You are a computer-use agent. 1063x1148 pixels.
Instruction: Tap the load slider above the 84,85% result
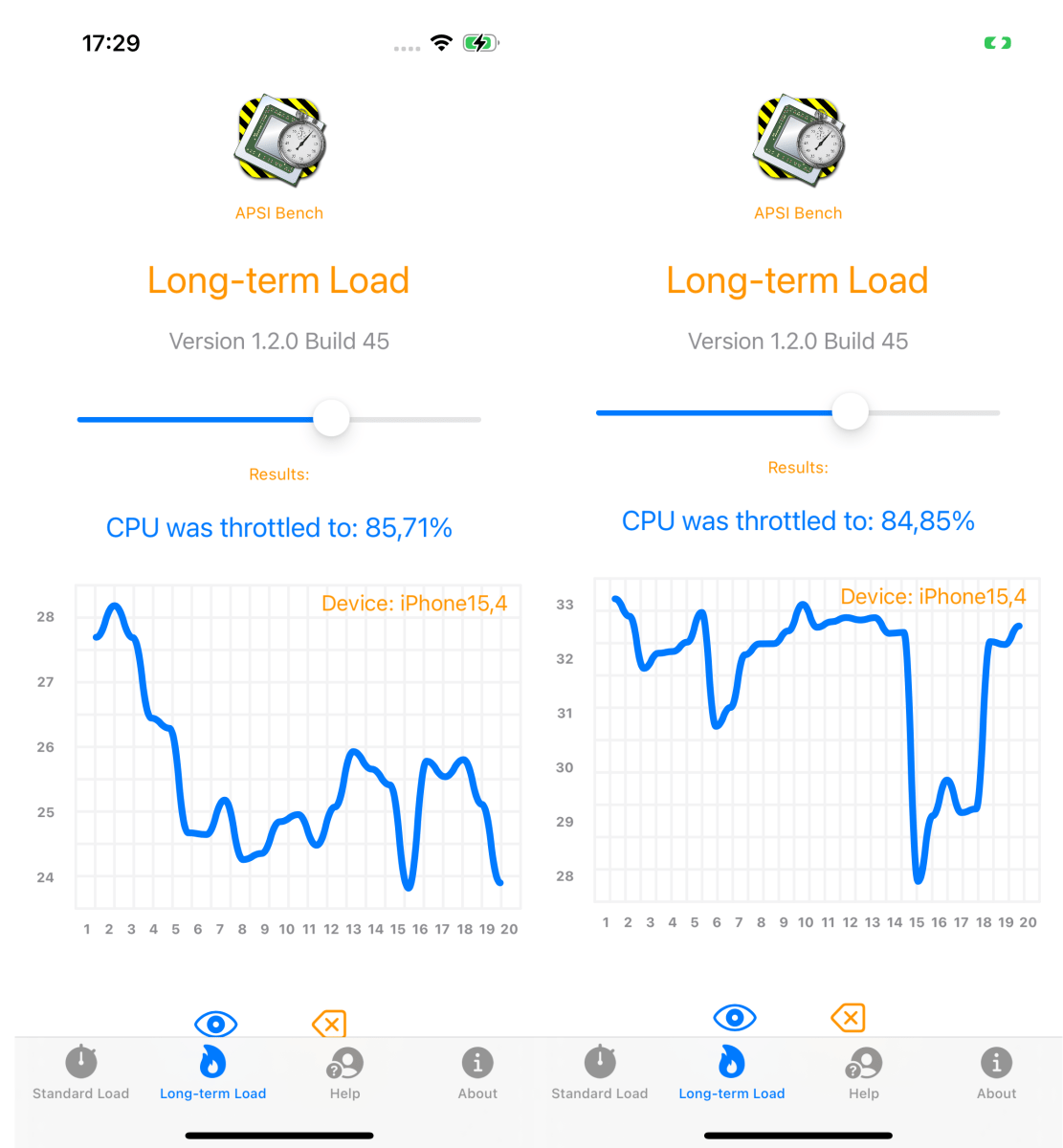[x=850, y=412]
